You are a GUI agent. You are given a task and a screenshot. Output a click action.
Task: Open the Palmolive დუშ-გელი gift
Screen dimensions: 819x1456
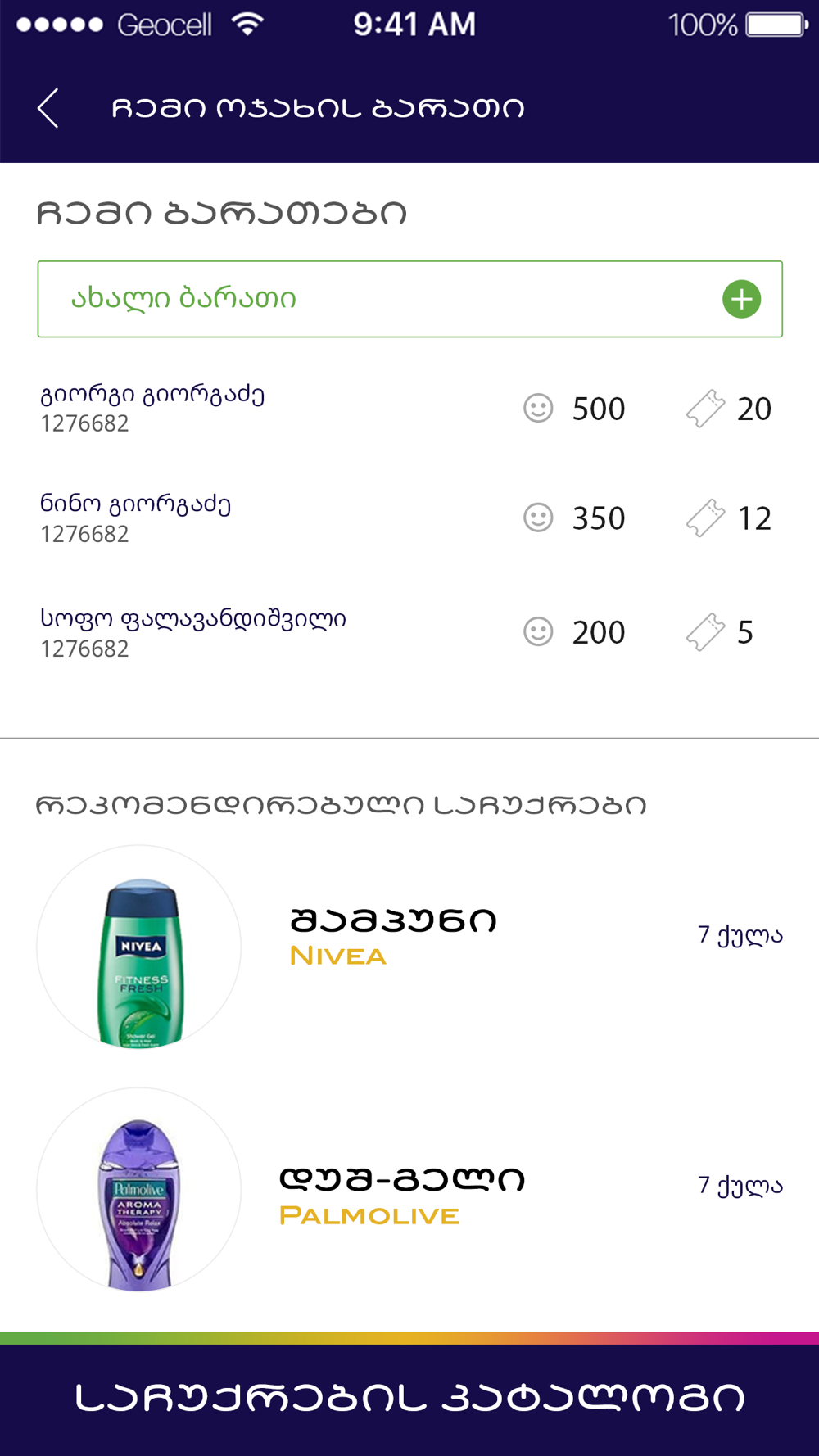(409, 1190)
